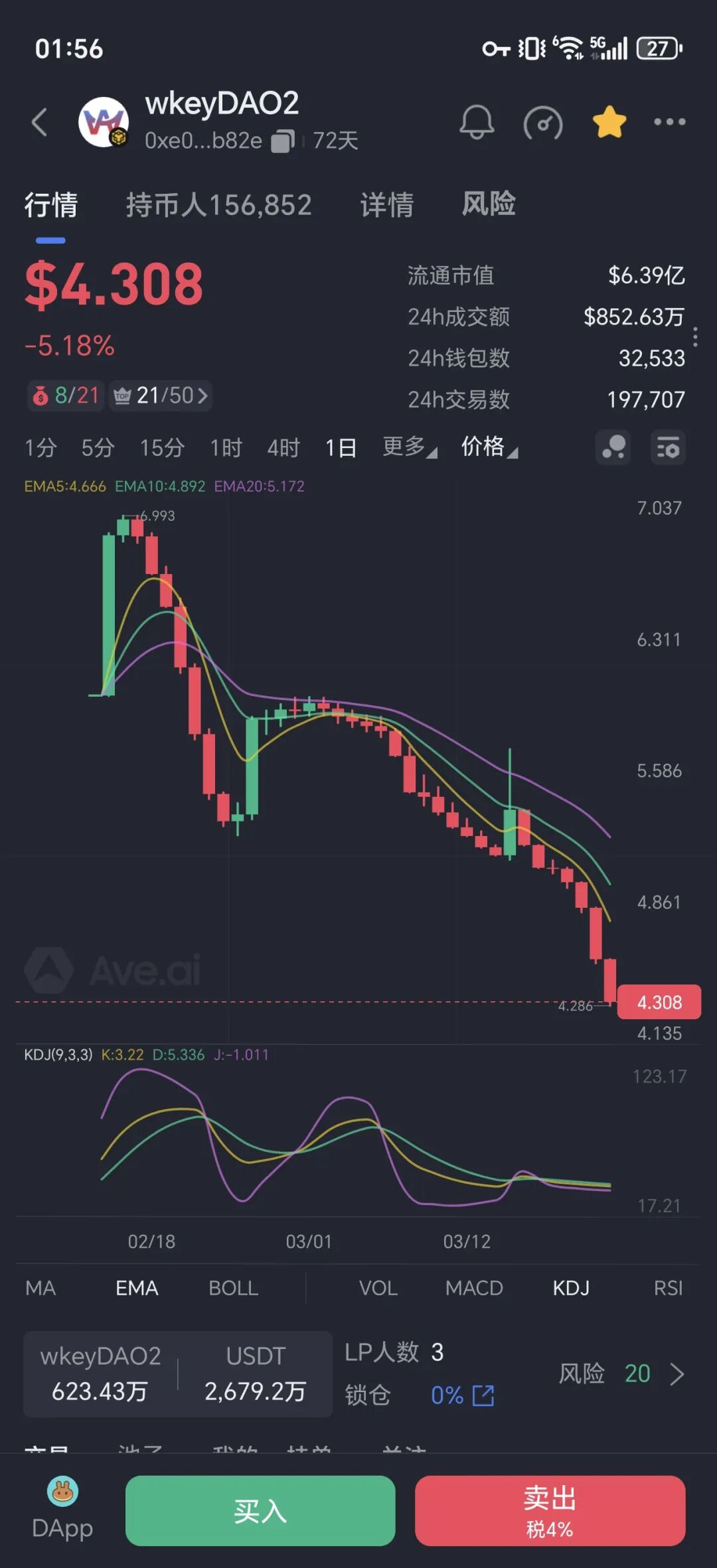Open the three-dot overflow menu
717x1568 pixels.
click(669, 122)
